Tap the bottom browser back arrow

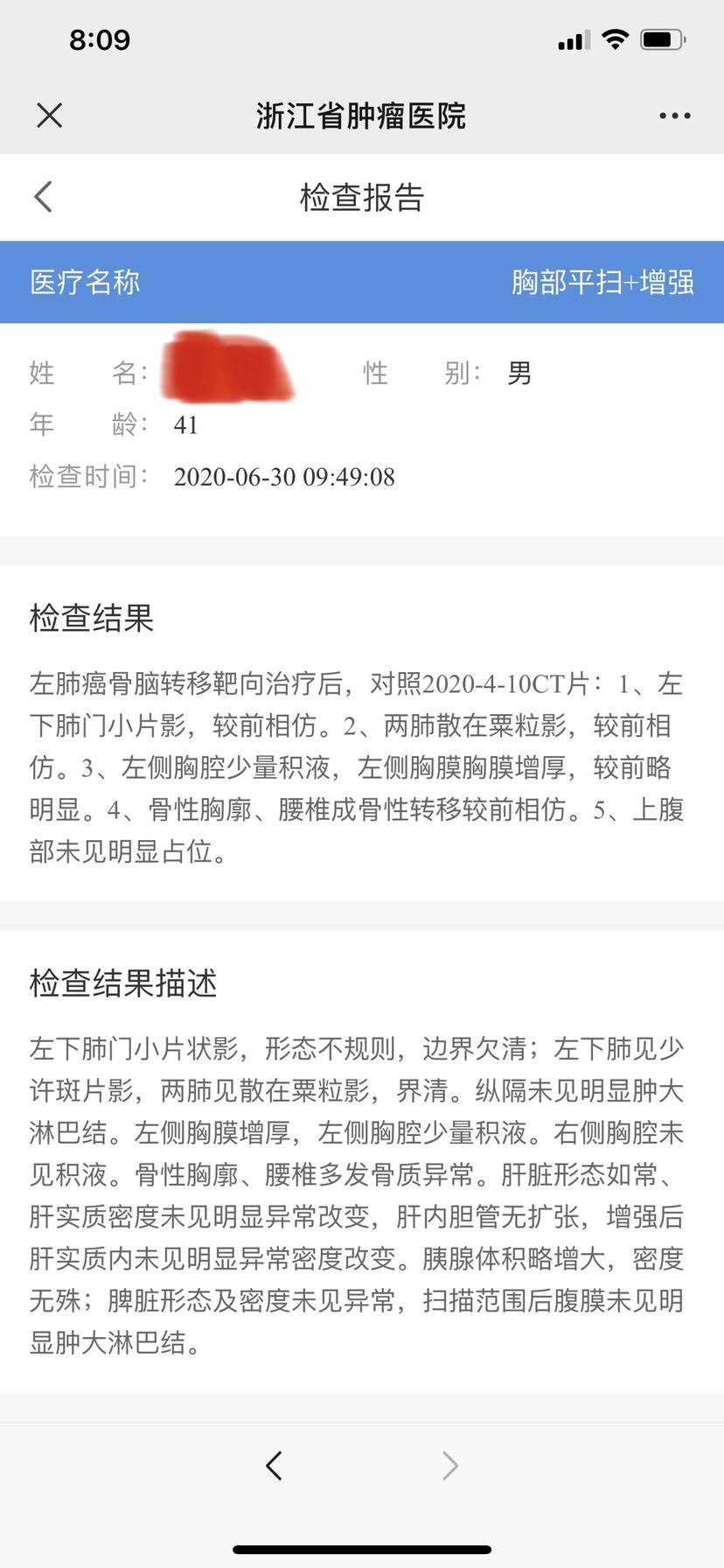click(x=275, y=1465)
